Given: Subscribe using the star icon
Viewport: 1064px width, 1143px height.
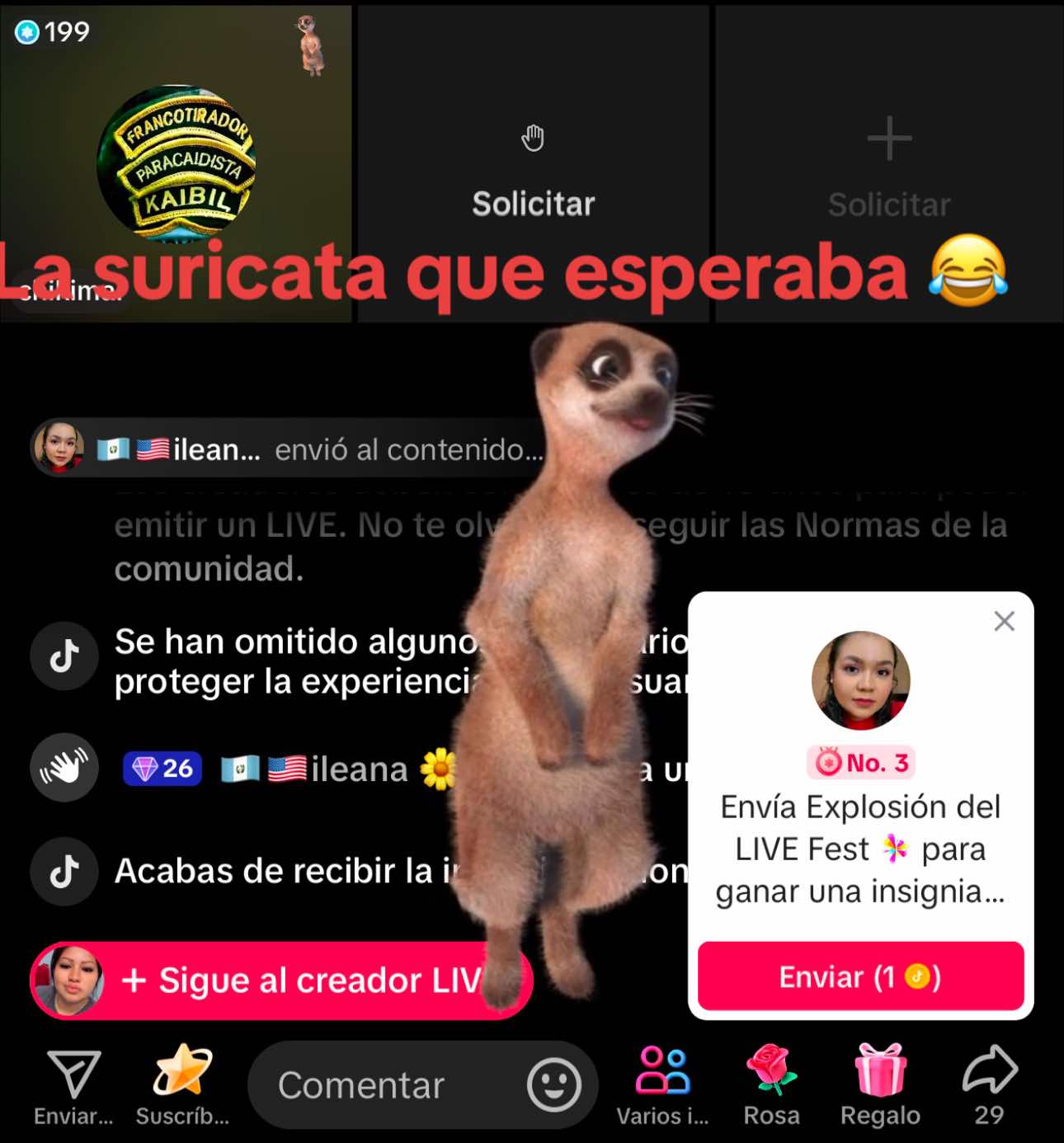Looking at the screenshot, I should 182,1084.
